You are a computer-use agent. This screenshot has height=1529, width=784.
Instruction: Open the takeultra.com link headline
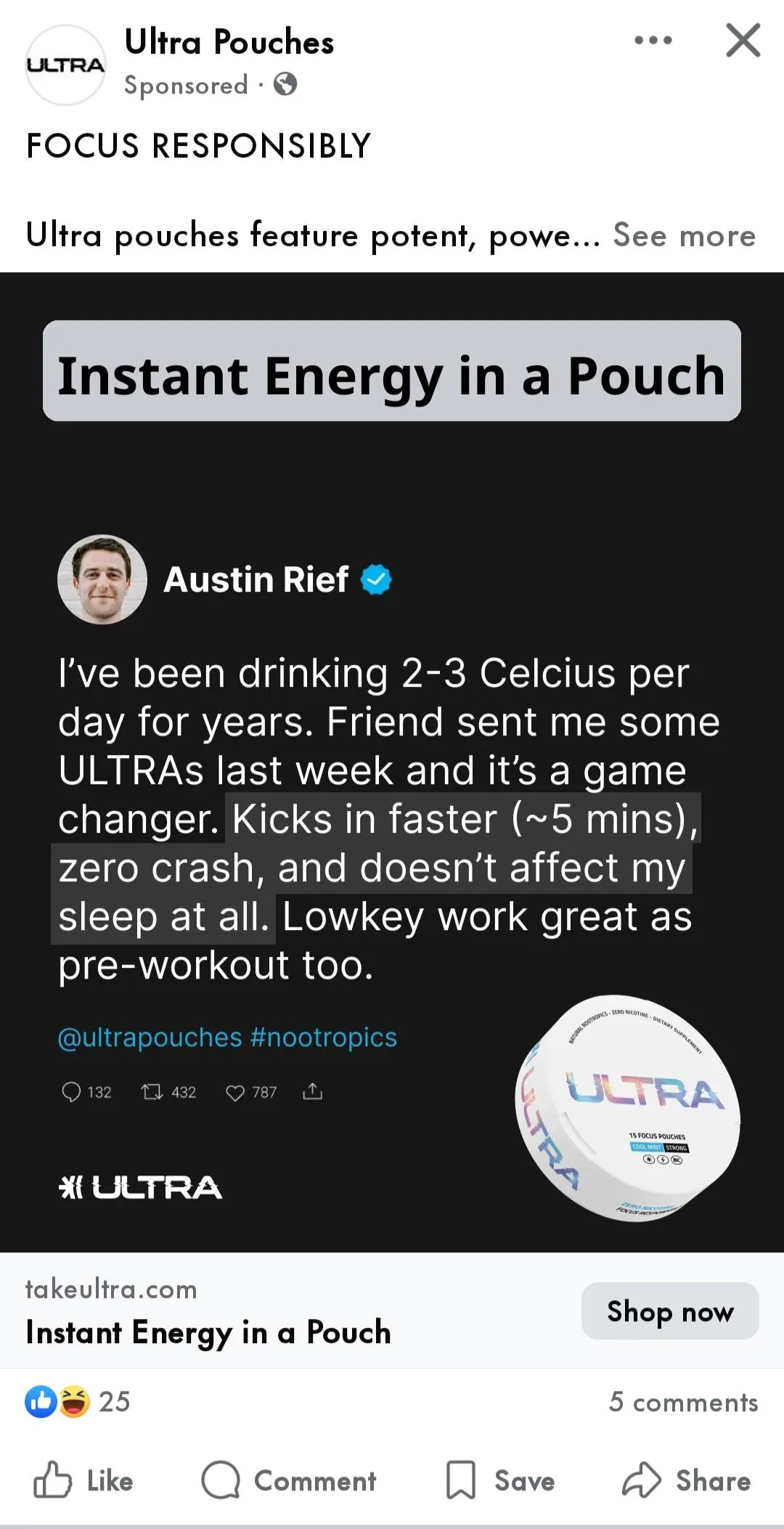coord(208,1332)
